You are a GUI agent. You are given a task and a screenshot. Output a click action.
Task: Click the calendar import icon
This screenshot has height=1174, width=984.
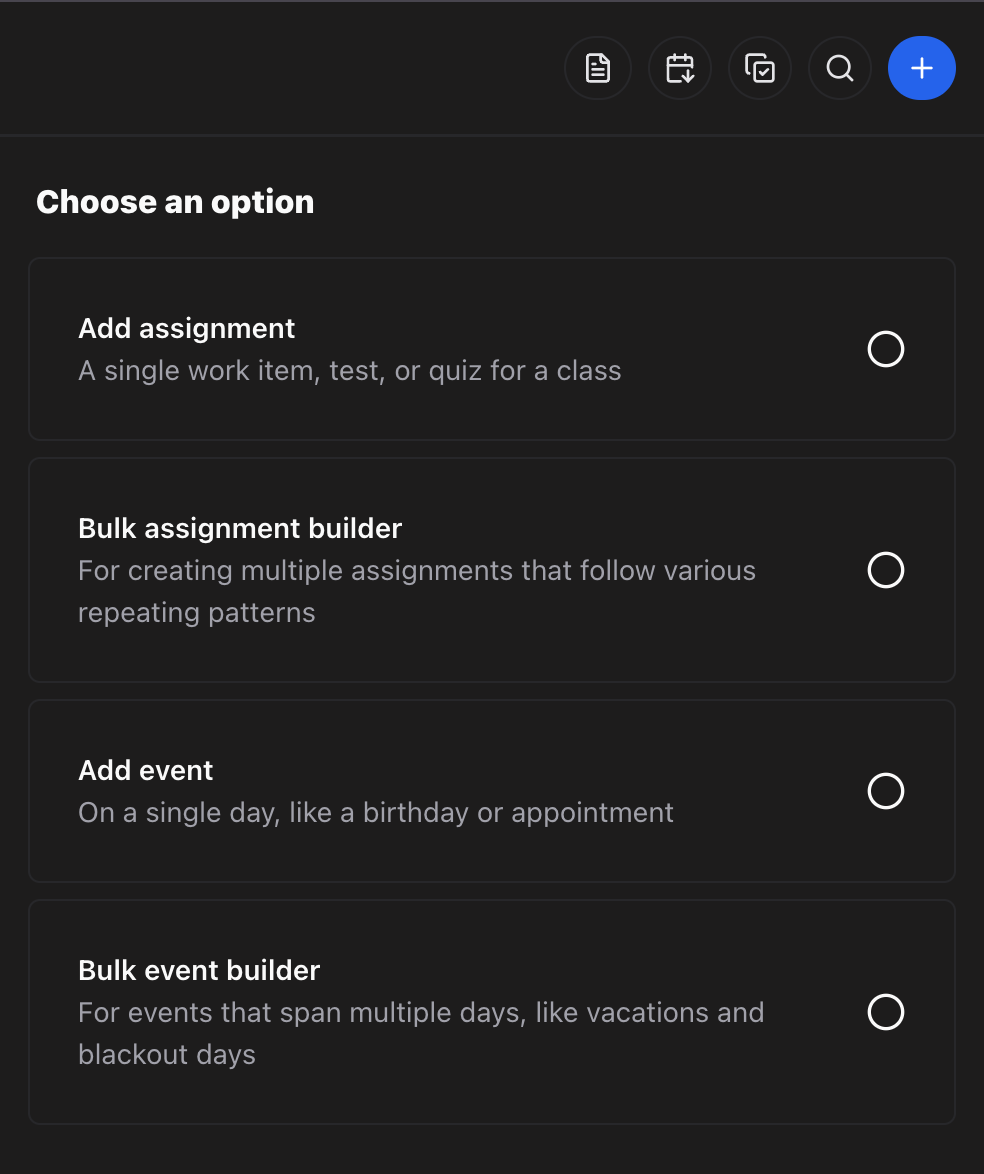click(680, 68)
